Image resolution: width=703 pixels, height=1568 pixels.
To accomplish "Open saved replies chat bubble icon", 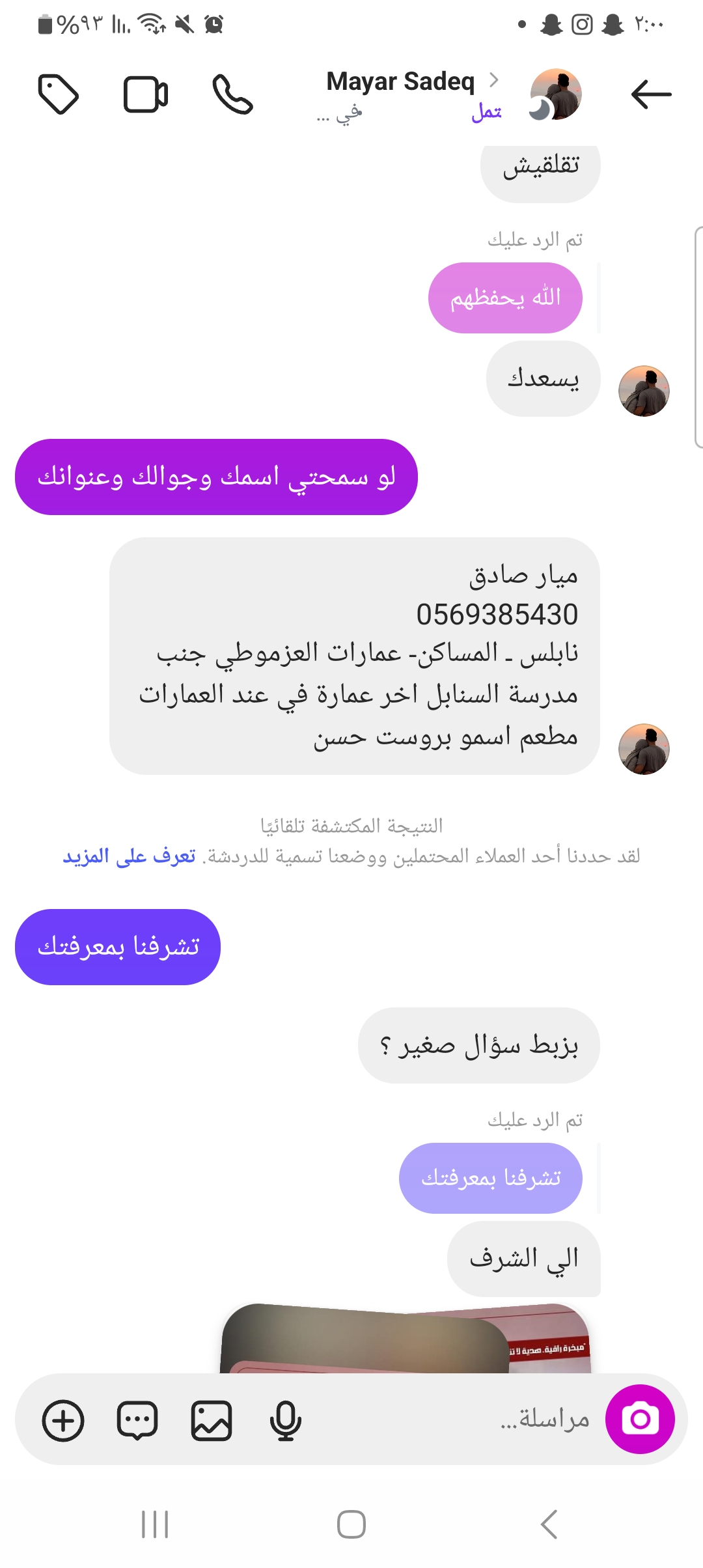I will (137, 1420).
